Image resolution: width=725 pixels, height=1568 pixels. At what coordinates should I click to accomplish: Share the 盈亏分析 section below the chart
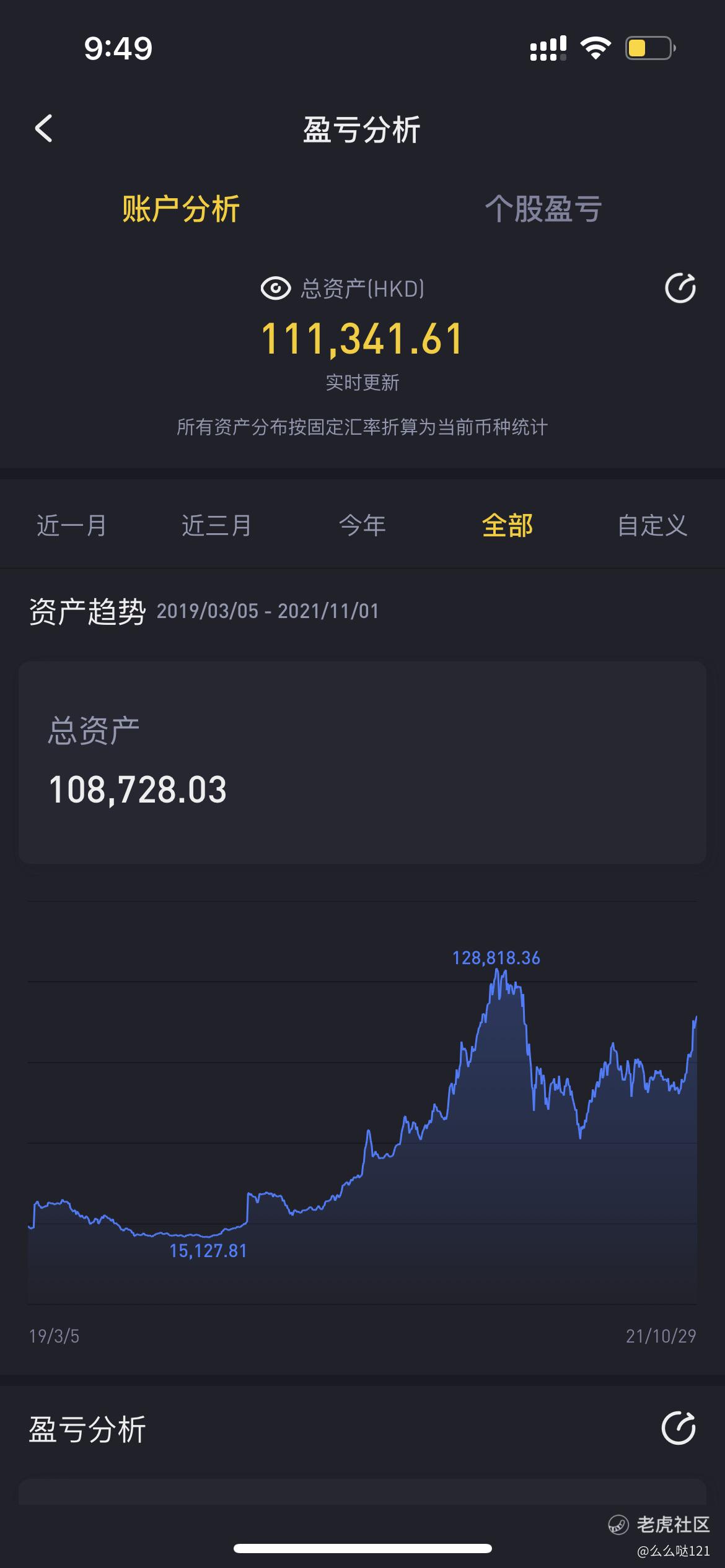coord(679,1429)
